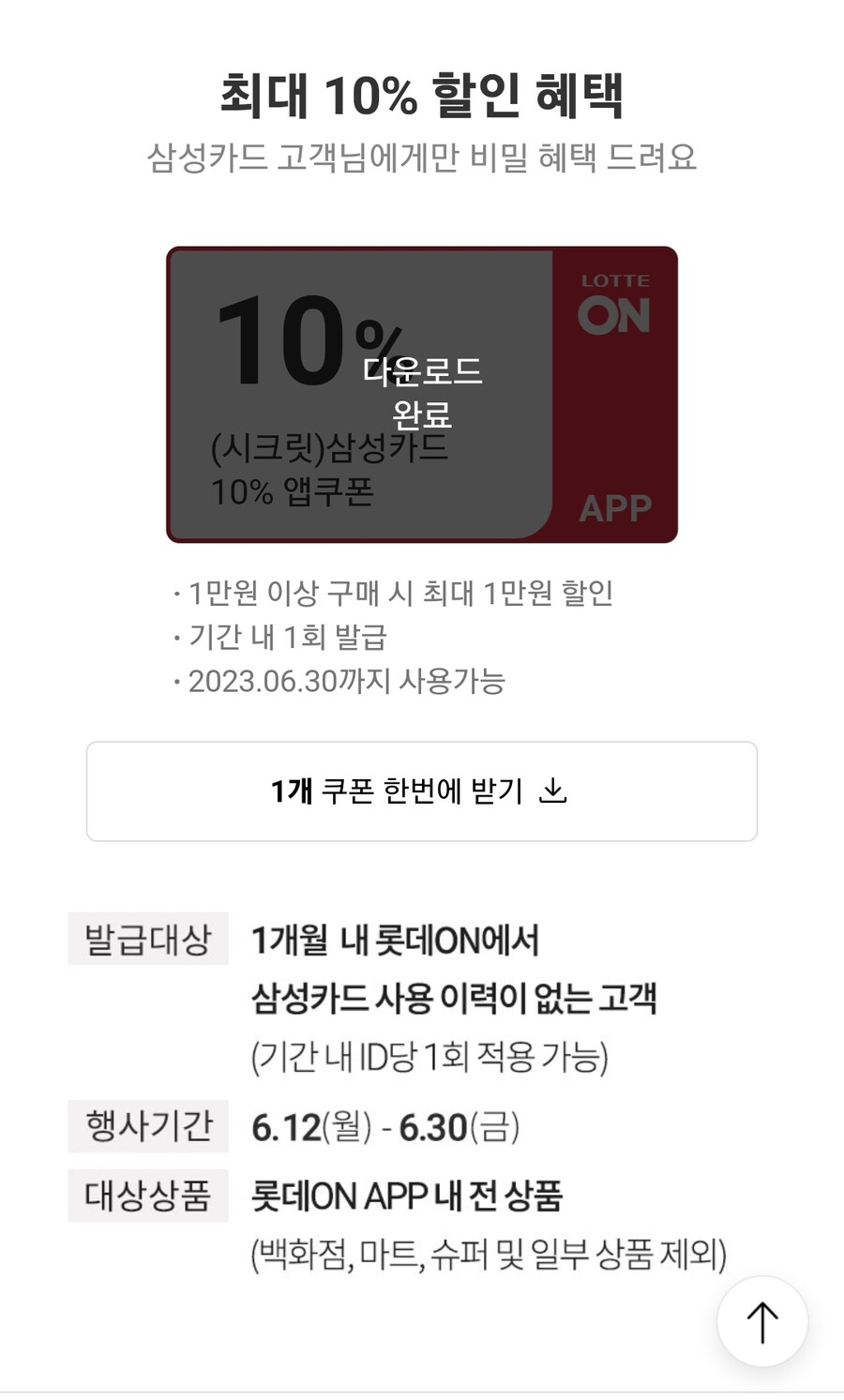The image size is (844, 1400).
Task: Click the '행사기간' section header
Action: coord(147,1126)
